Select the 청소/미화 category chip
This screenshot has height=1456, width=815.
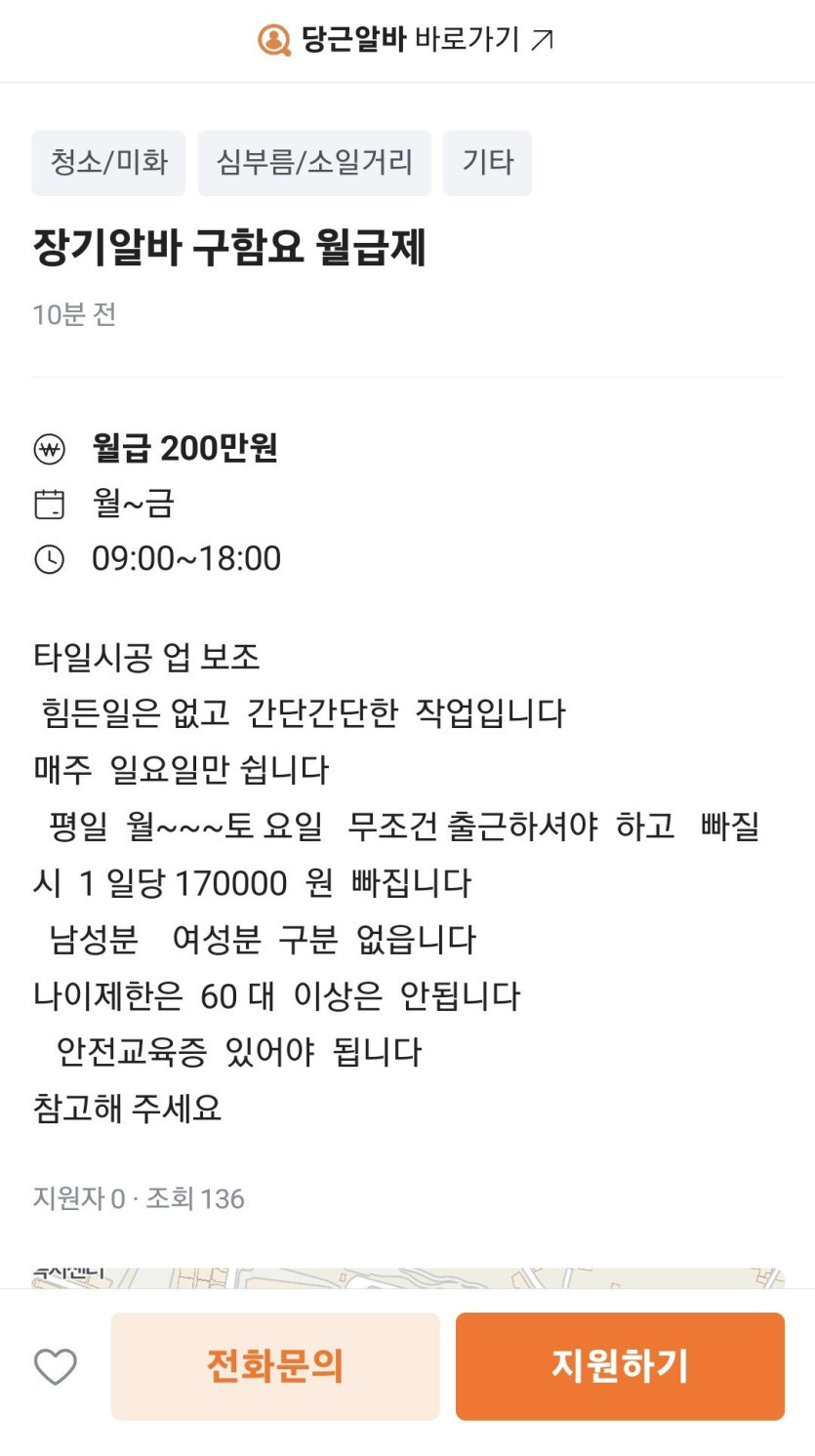pos(109,162)
